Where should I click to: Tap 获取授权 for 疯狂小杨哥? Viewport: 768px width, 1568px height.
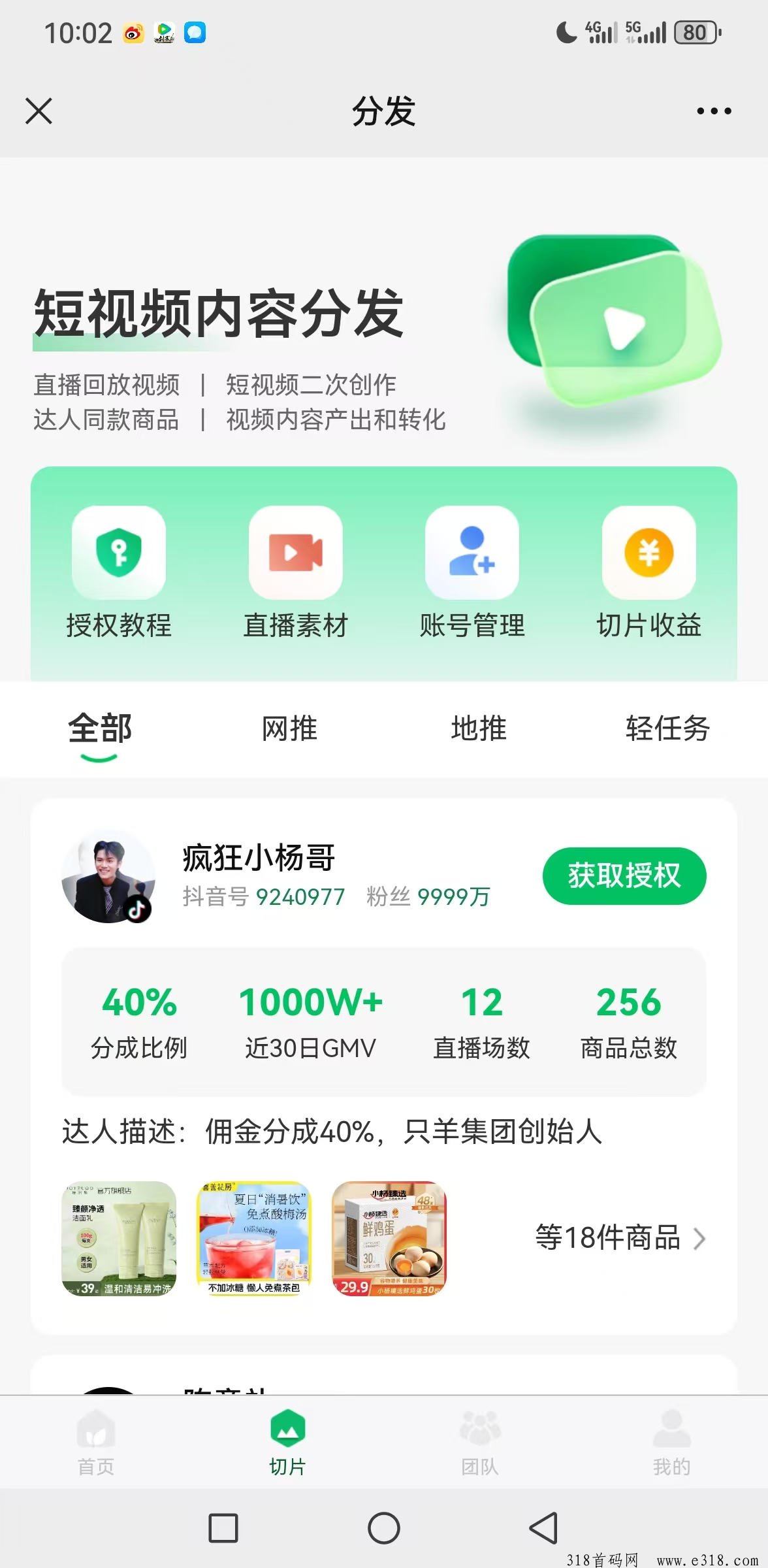(624, 875)
